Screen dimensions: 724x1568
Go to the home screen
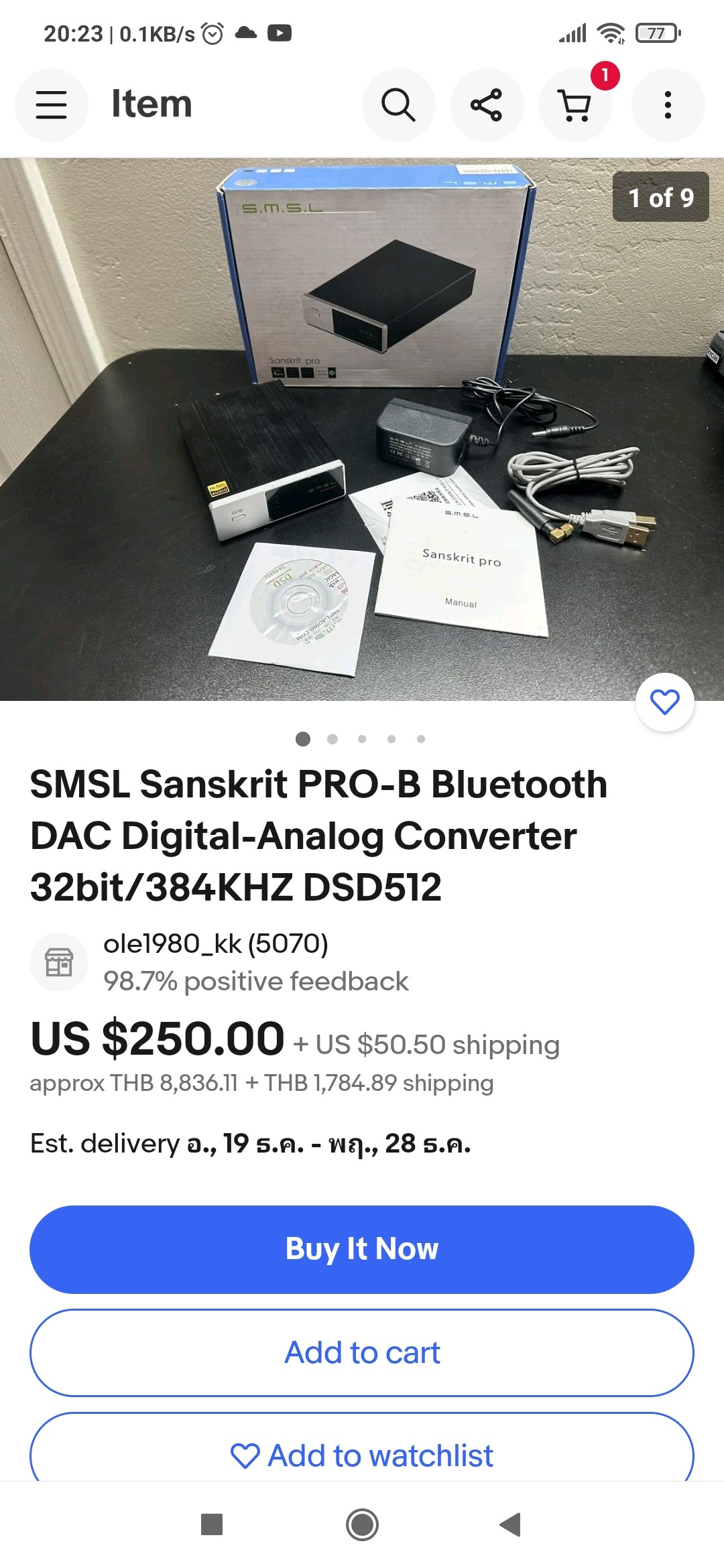pos(362,1524)
